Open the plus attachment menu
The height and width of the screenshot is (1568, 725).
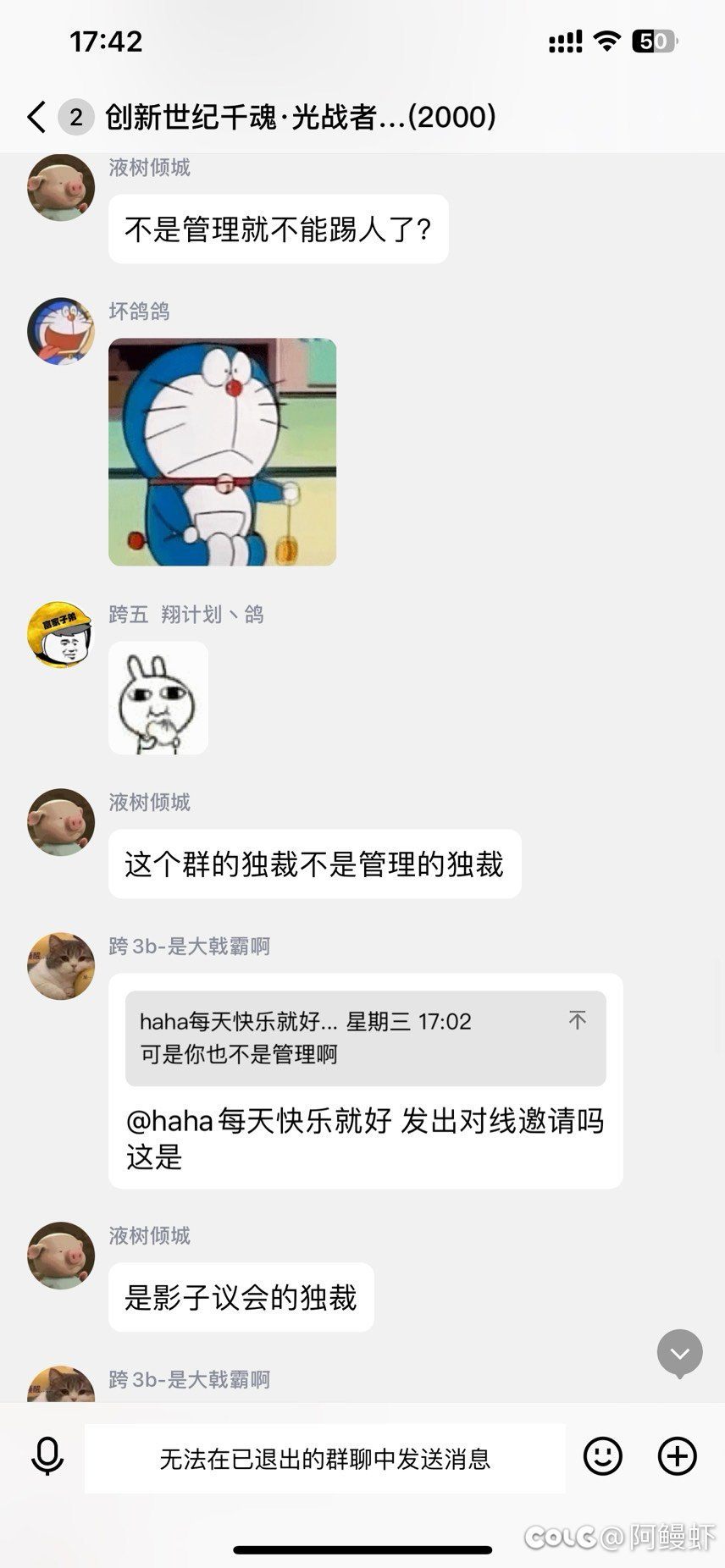pyautogui.click(x=678, y=1456)
